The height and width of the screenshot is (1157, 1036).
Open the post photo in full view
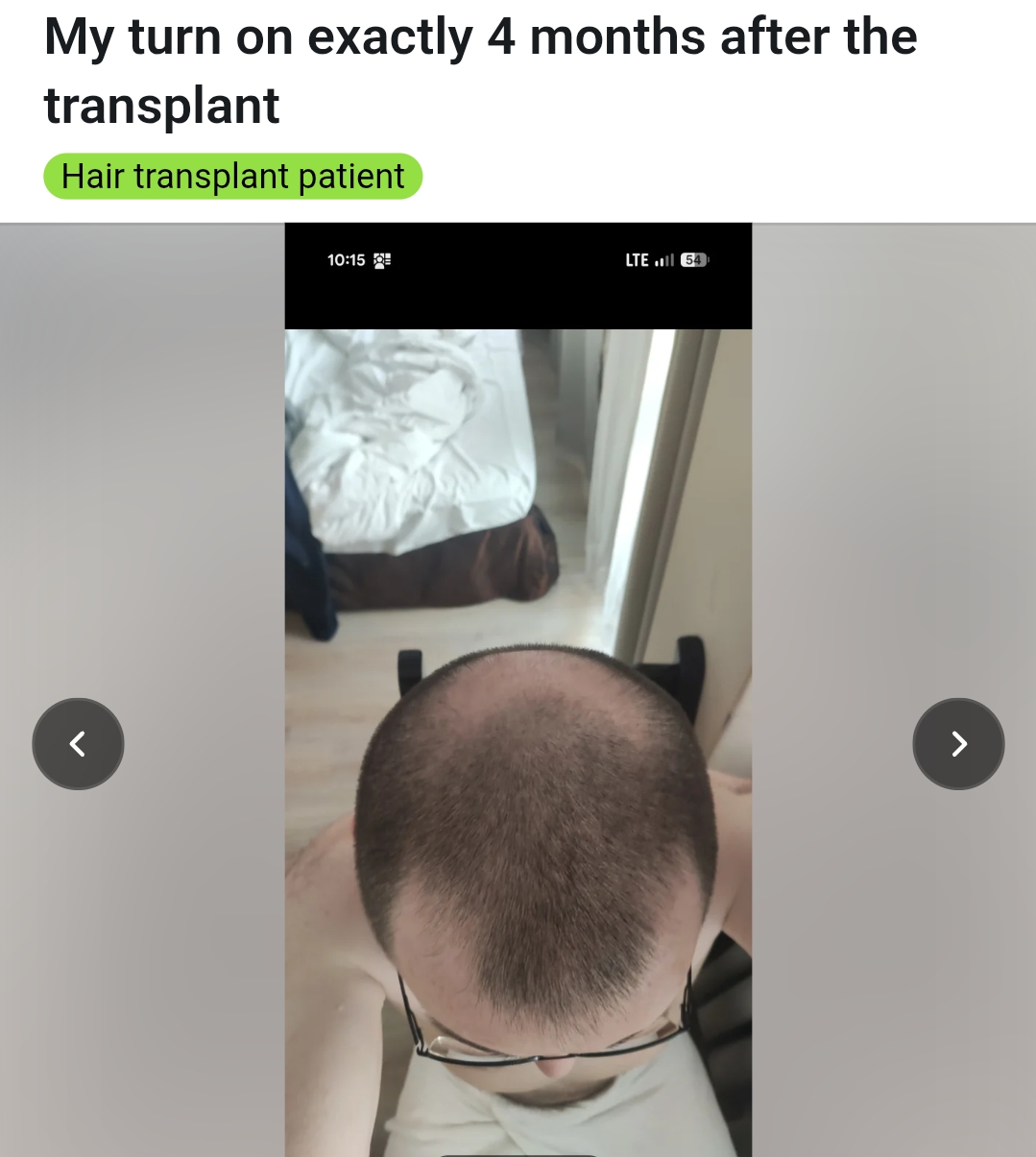(518, 689)
